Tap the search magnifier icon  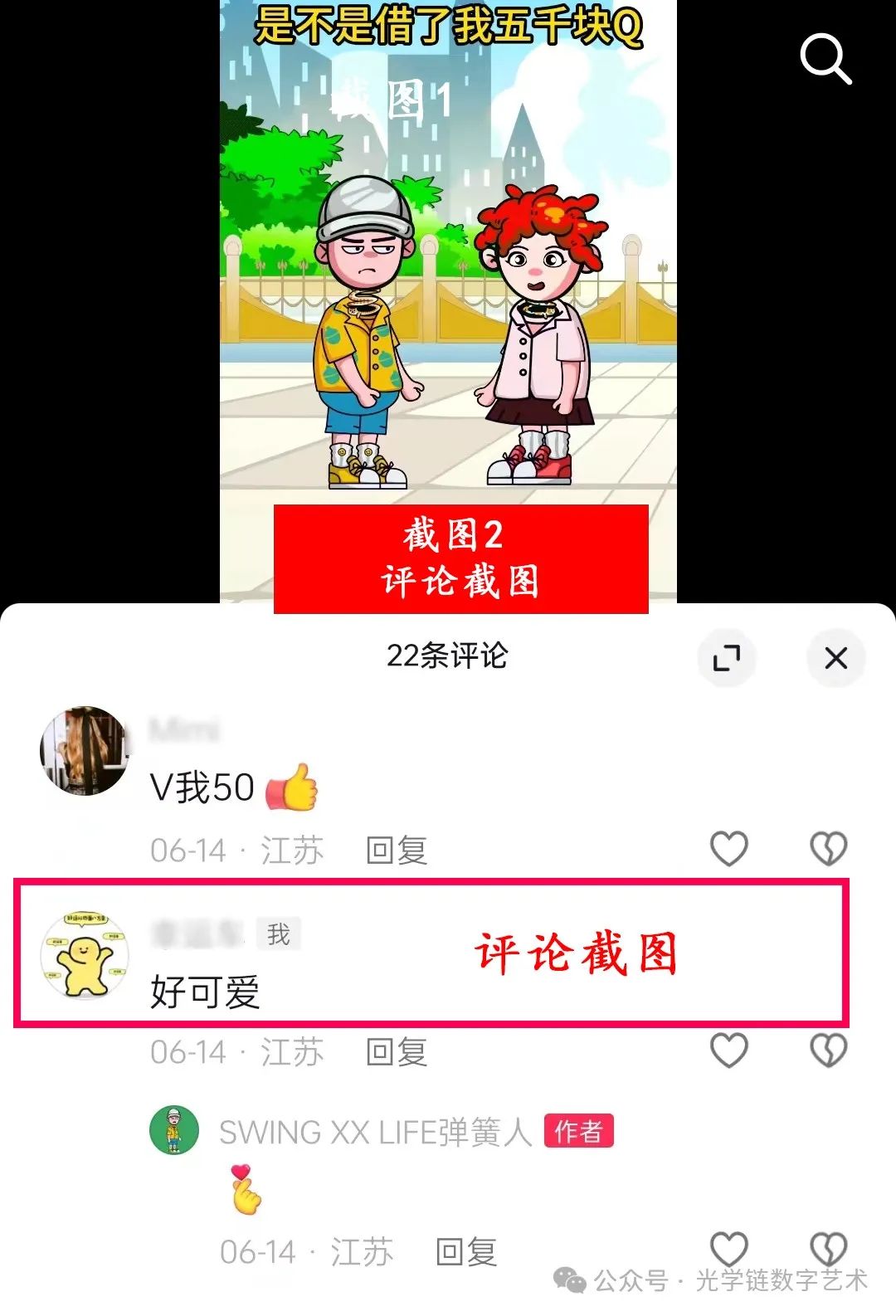tap(824, 60)
